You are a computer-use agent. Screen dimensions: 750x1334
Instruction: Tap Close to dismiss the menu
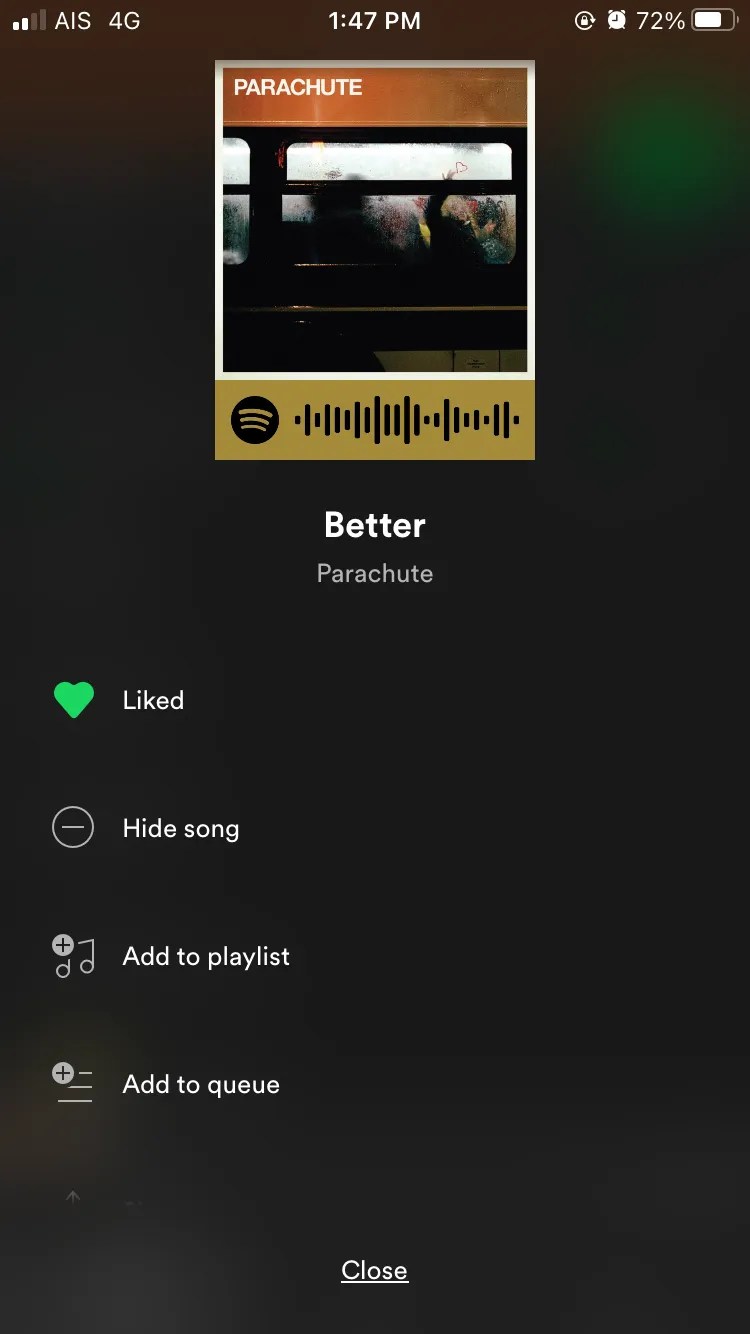tap(374, 1269)
